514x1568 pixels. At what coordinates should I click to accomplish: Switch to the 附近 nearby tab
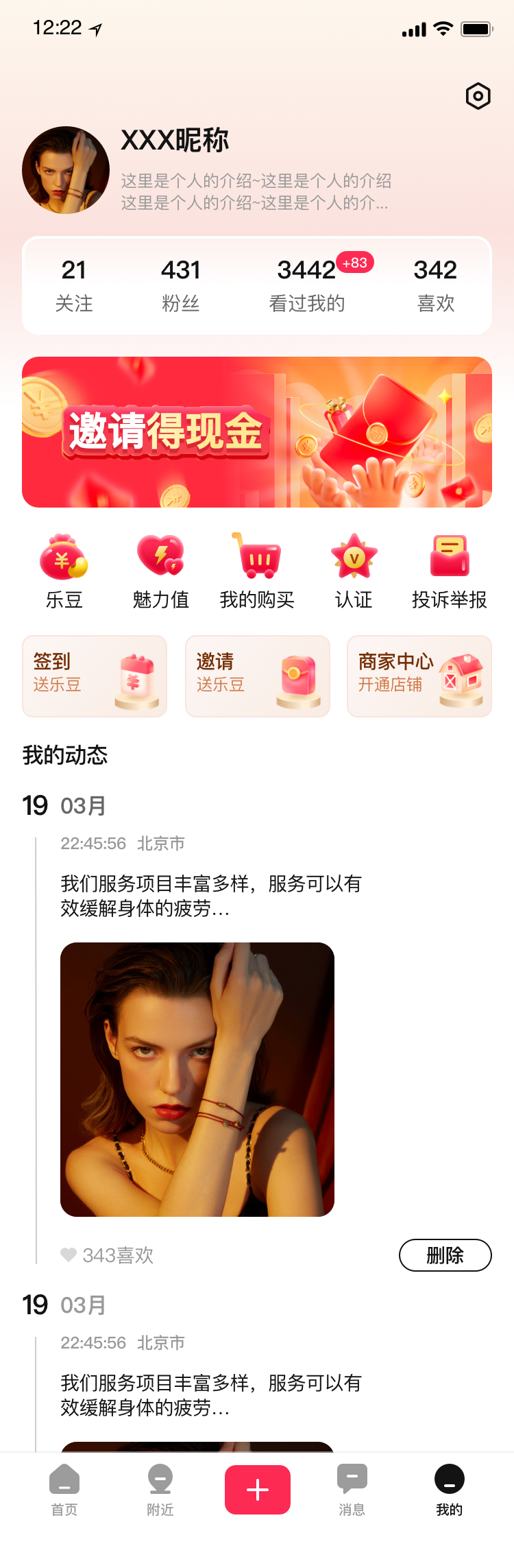point(160,1488)
